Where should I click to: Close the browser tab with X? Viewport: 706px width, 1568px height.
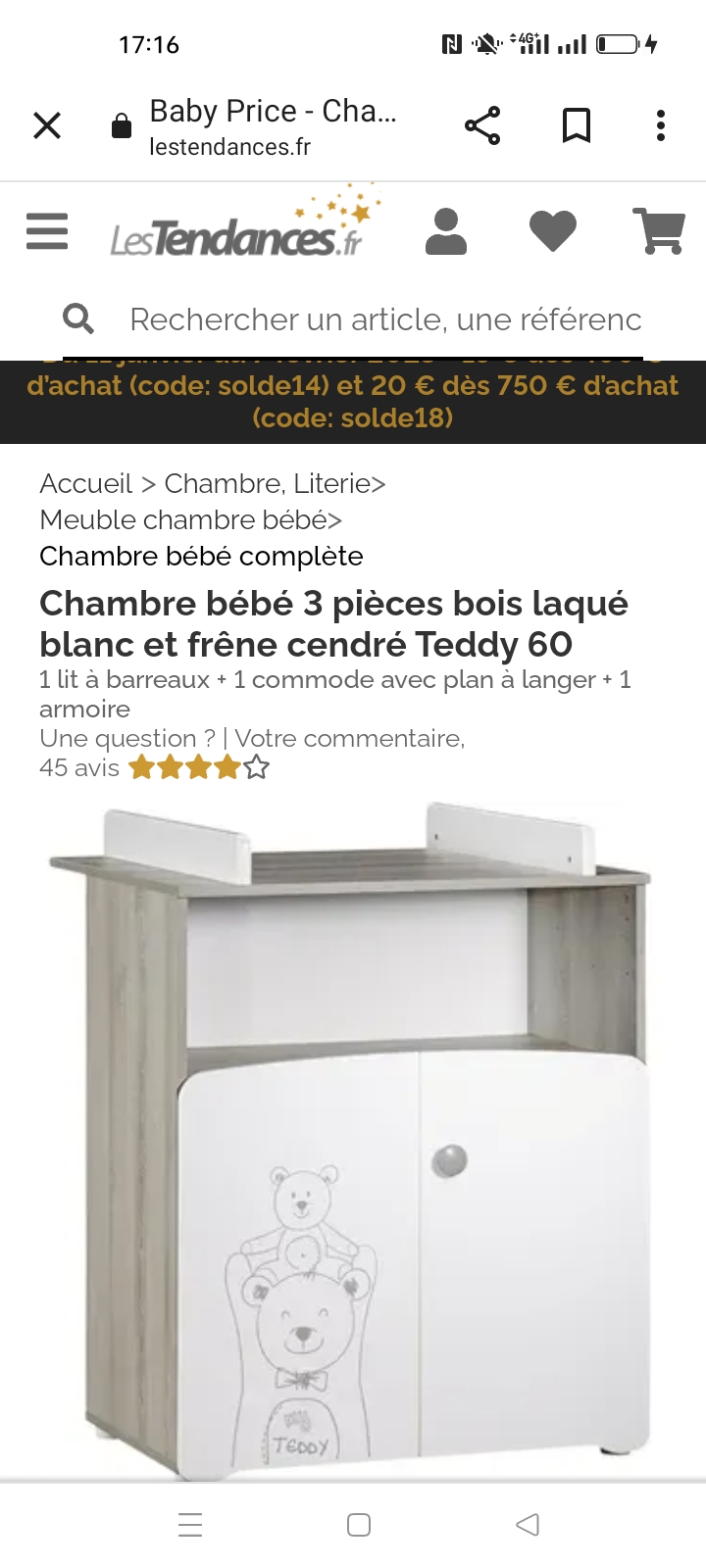click(47, 125)
